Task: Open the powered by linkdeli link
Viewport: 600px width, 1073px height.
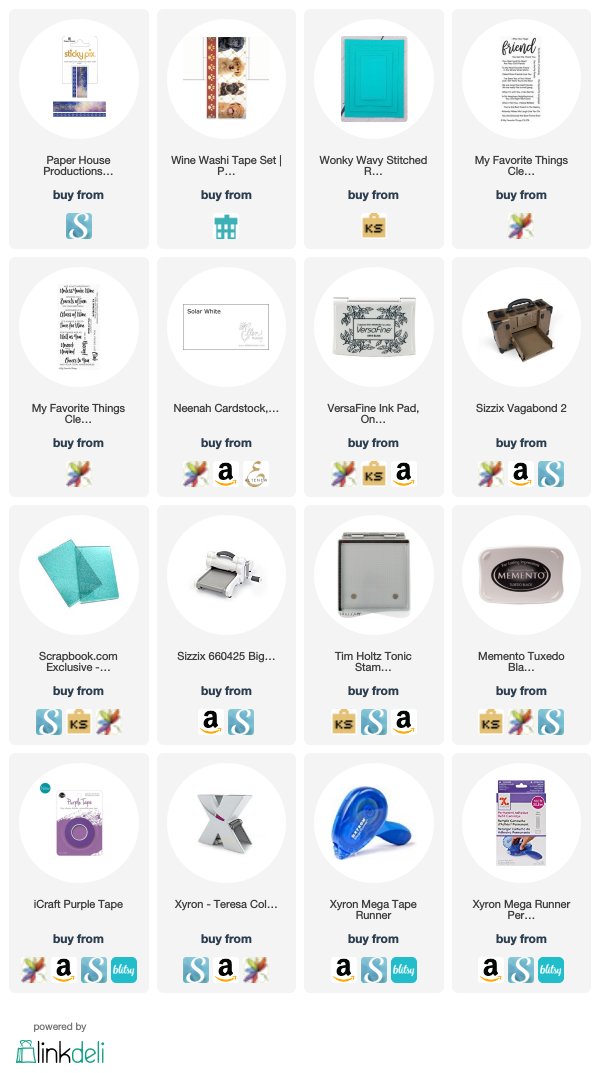Action: coord(60,1044)
